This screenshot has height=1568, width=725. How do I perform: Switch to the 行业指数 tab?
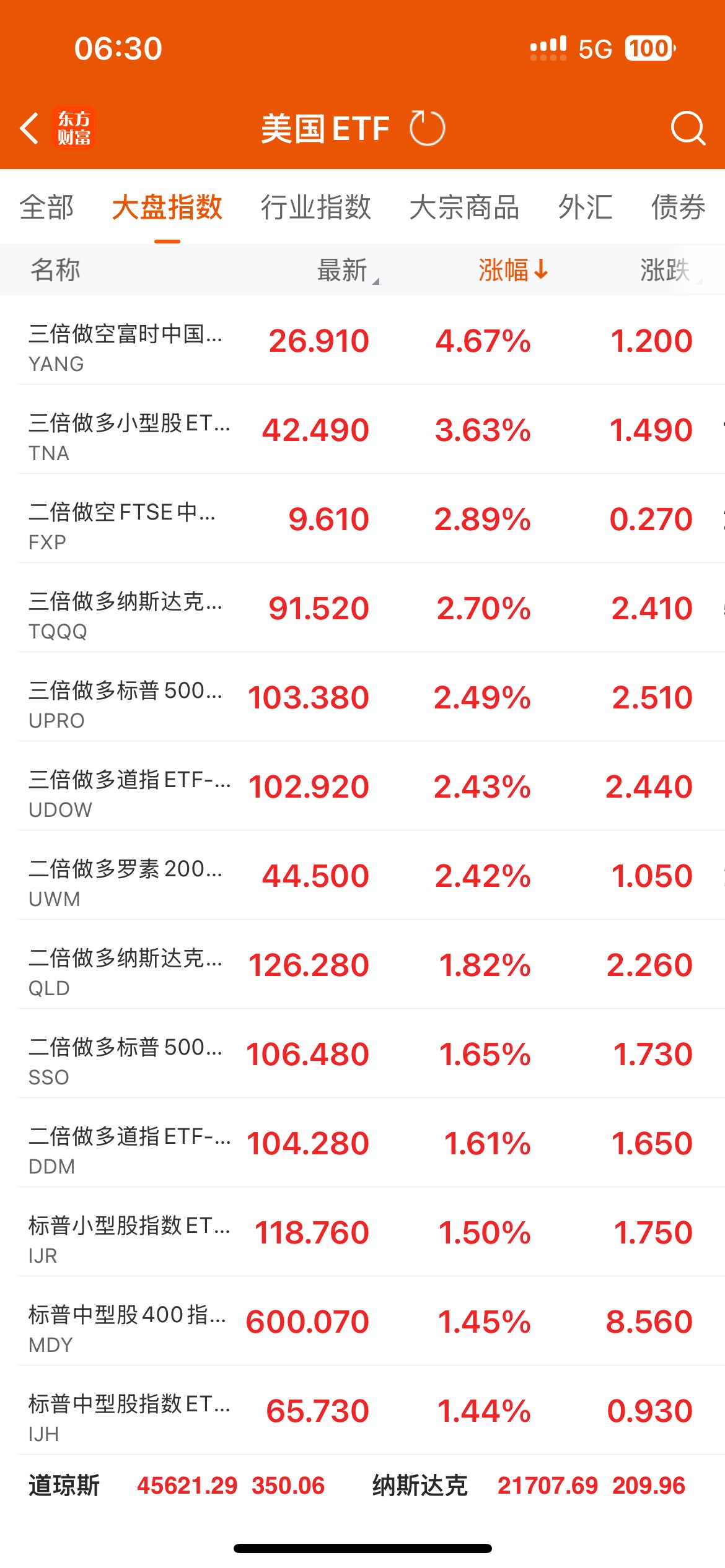pos(315,207)
